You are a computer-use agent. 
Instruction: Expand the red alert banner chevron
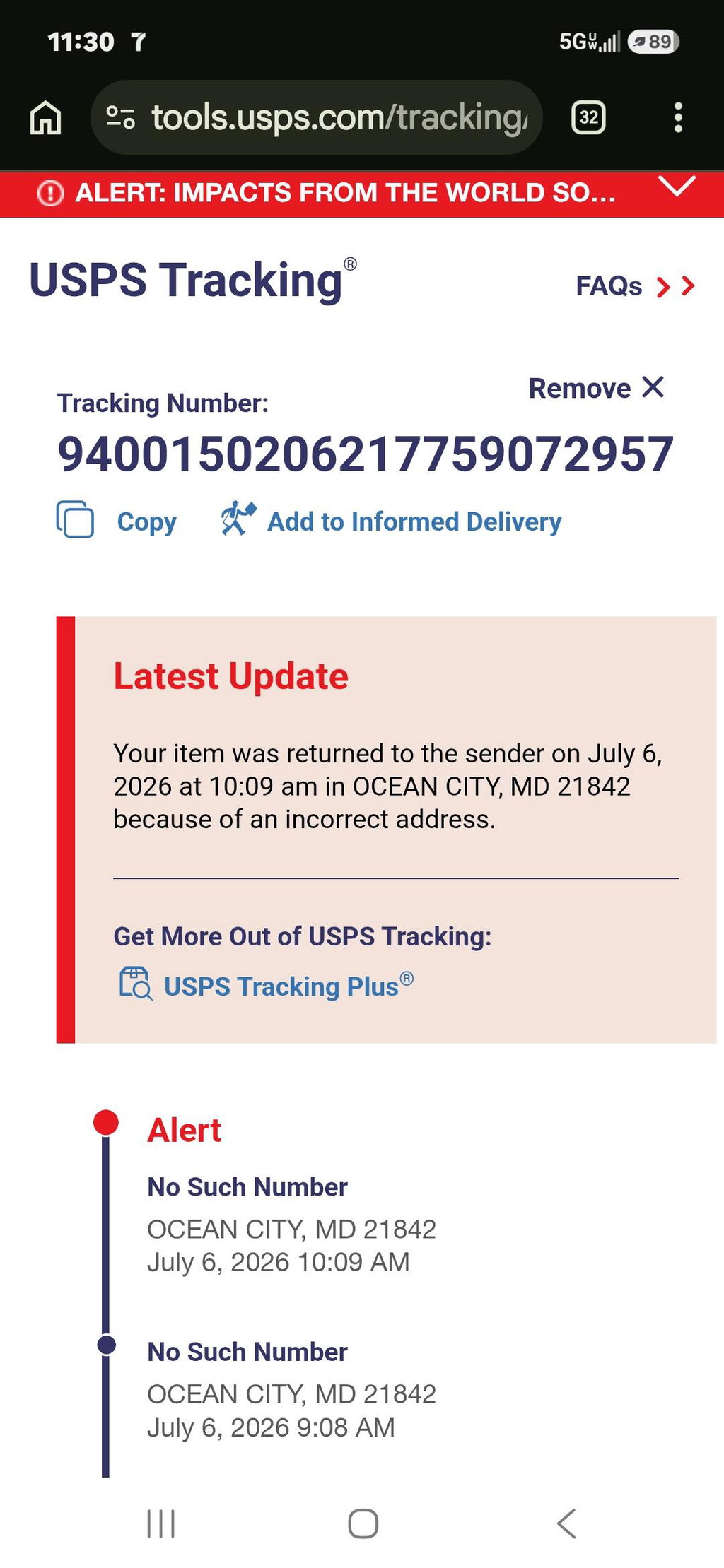click(x=677, y=187)
